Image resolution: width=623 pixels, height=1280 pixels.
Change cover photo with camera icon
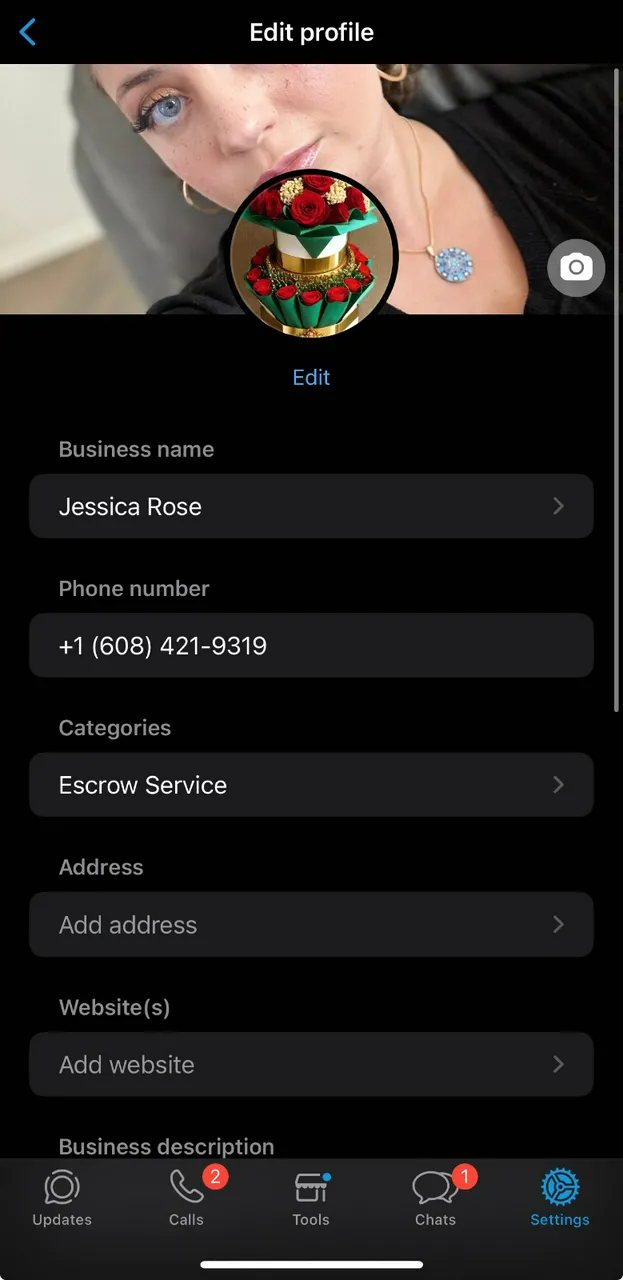pos(576,268)
